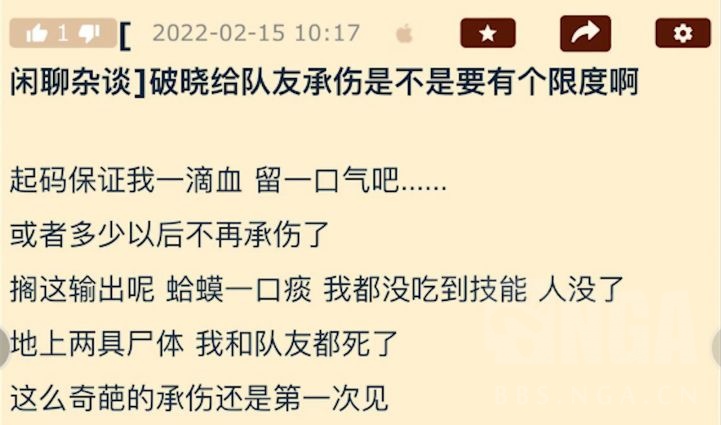
Task: Share this post via the arrow button
Action: (585, 33)
